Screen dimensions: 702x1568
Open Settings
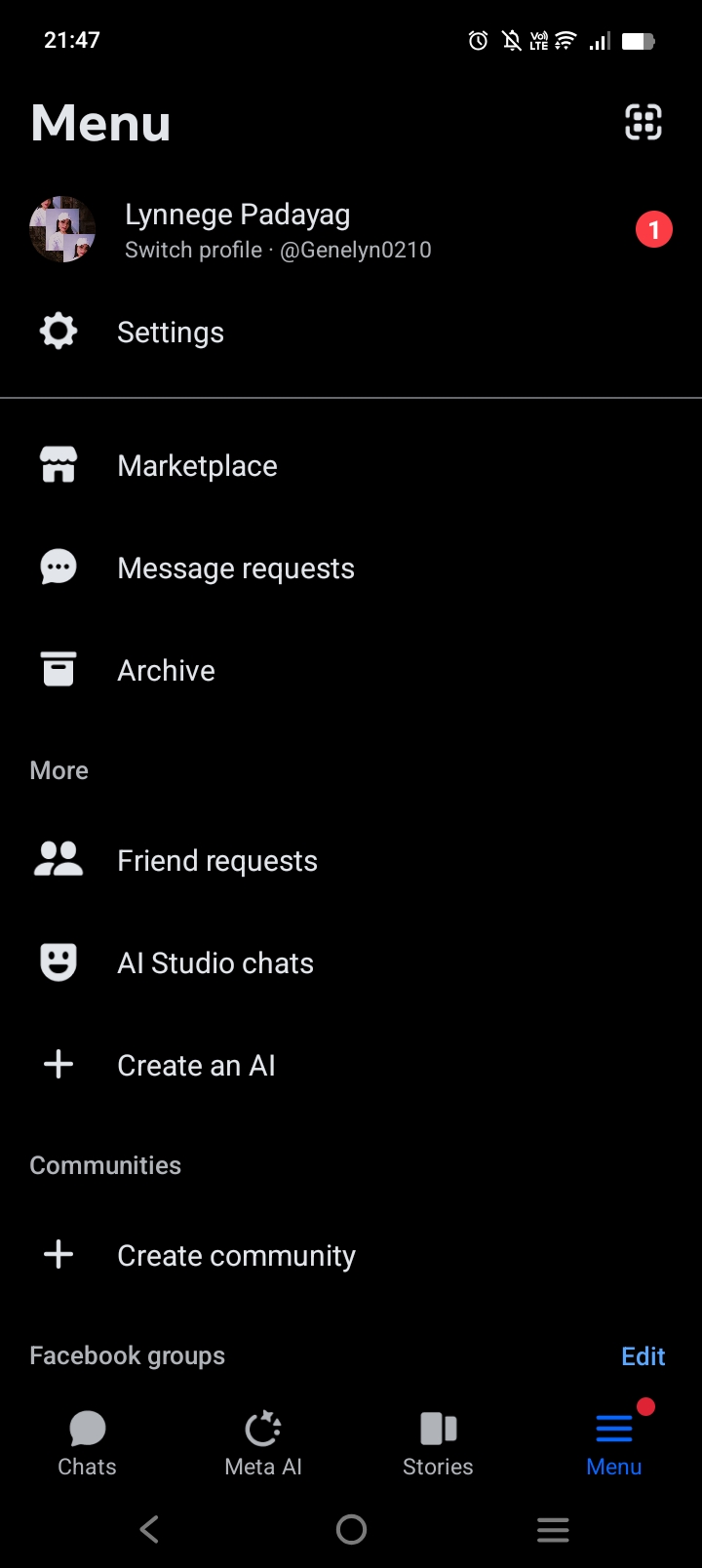[171, 333]
